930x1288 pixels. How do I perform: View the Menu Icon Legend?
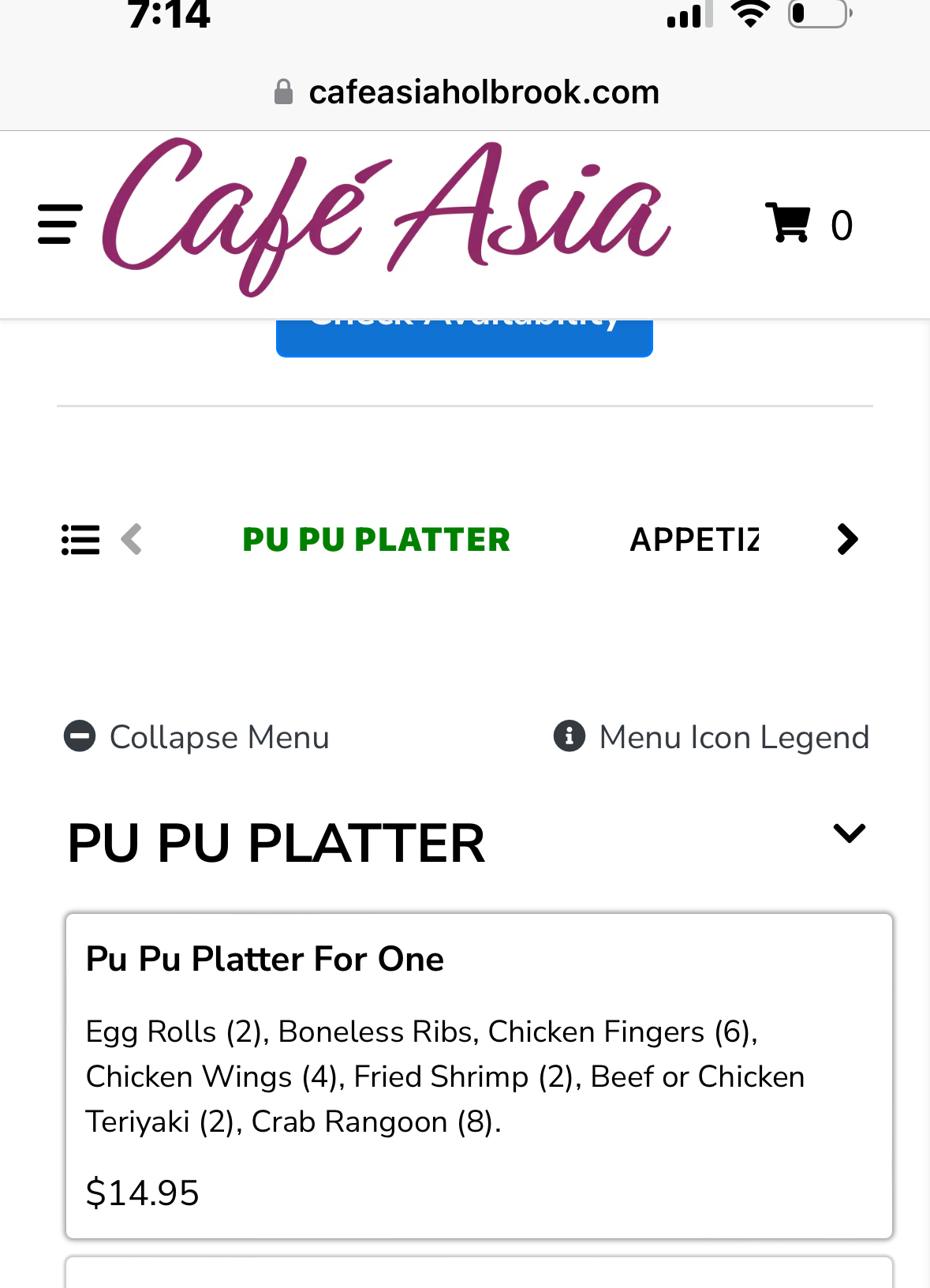712,737
